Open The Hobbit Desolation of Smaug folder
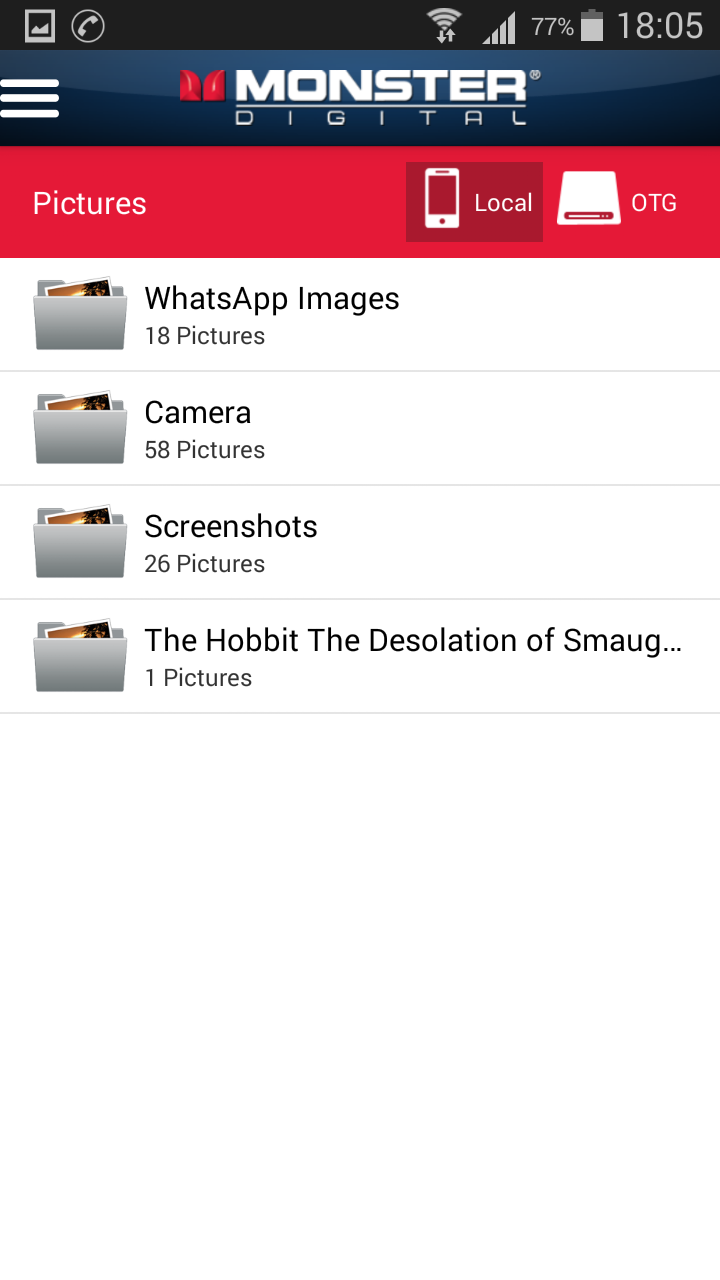720x1280 pixels. (x=360, y=657)
